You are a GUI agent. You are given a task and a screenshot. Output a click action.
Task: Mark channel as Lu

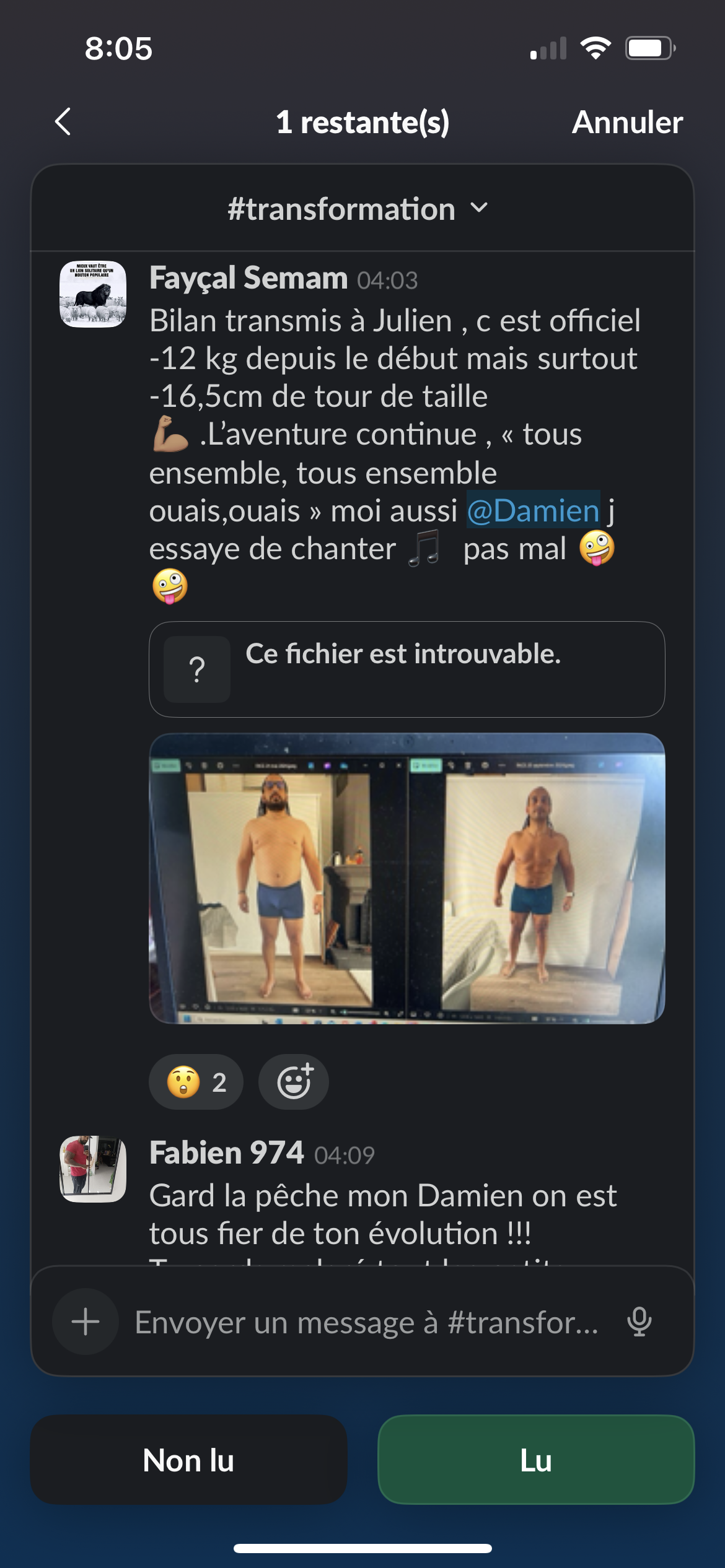pyautogui.click(x=536, y=1460)
